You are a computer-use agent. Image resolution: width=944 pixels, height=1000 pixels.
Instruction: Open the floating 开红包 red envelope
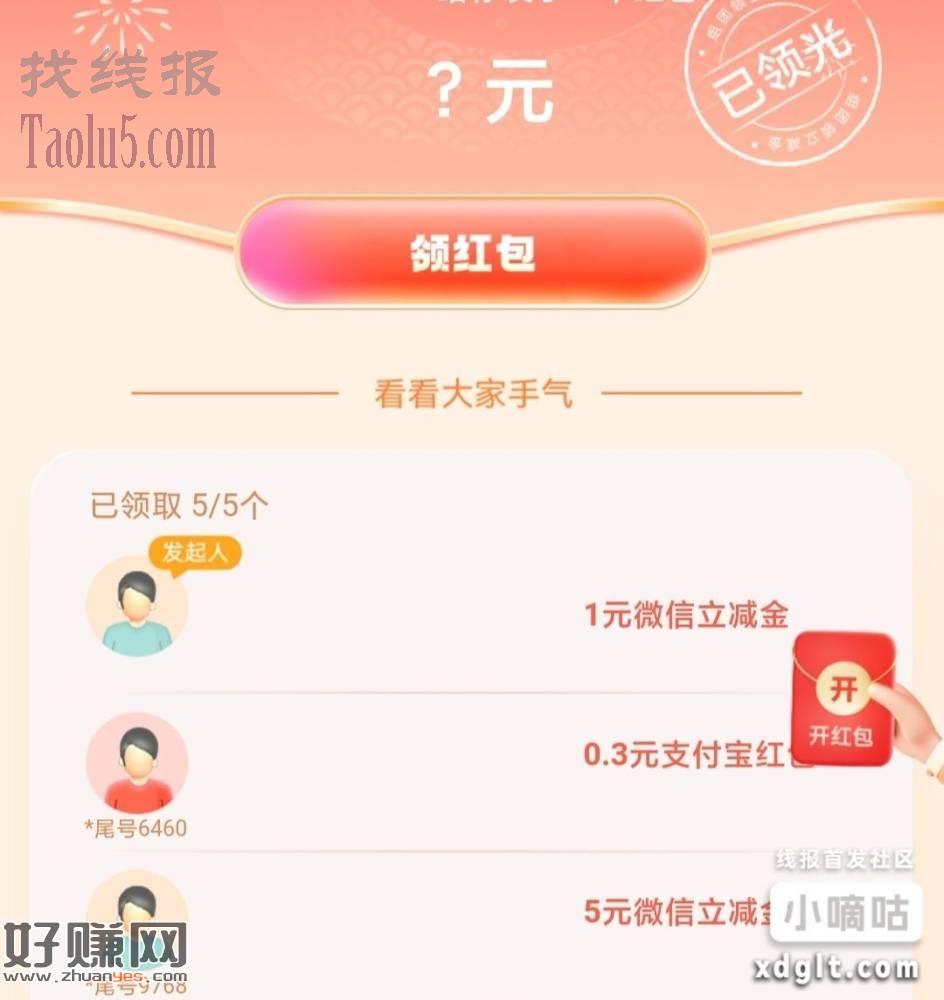coord(841,700)
